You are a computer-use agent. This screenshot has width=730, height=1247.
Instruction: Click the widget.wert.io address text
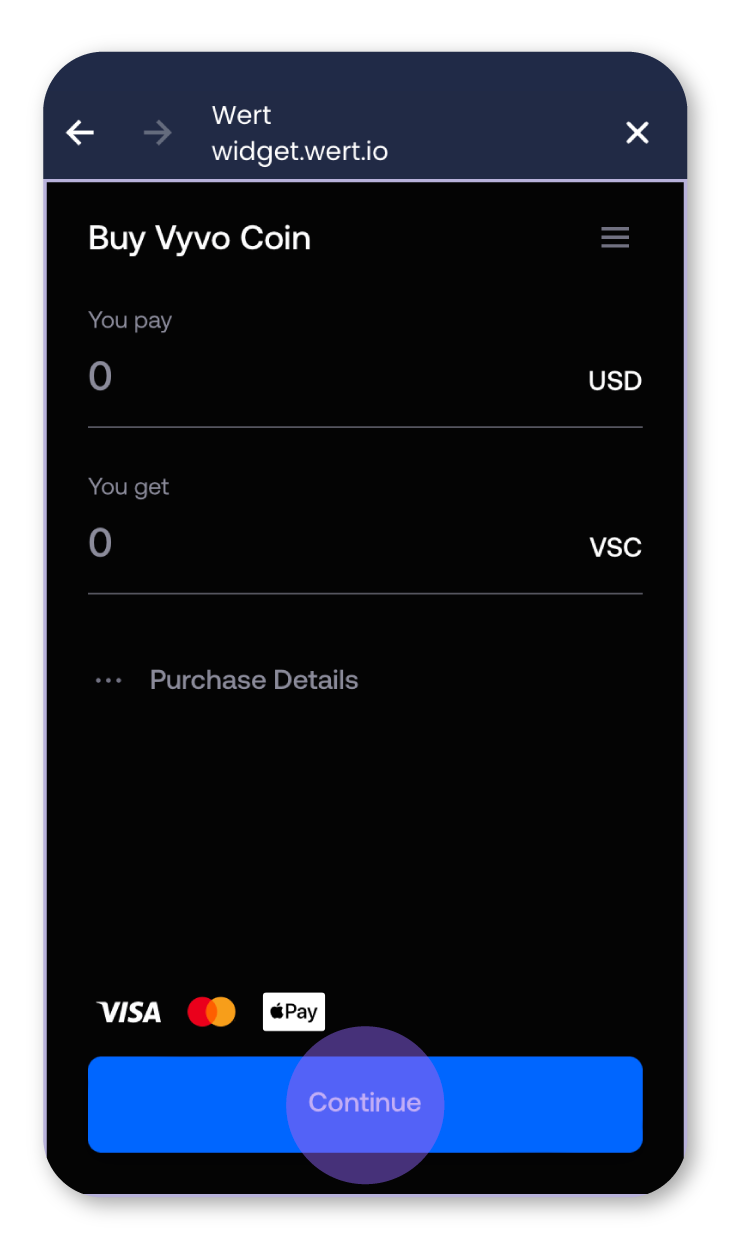click(x=299, y=151)
